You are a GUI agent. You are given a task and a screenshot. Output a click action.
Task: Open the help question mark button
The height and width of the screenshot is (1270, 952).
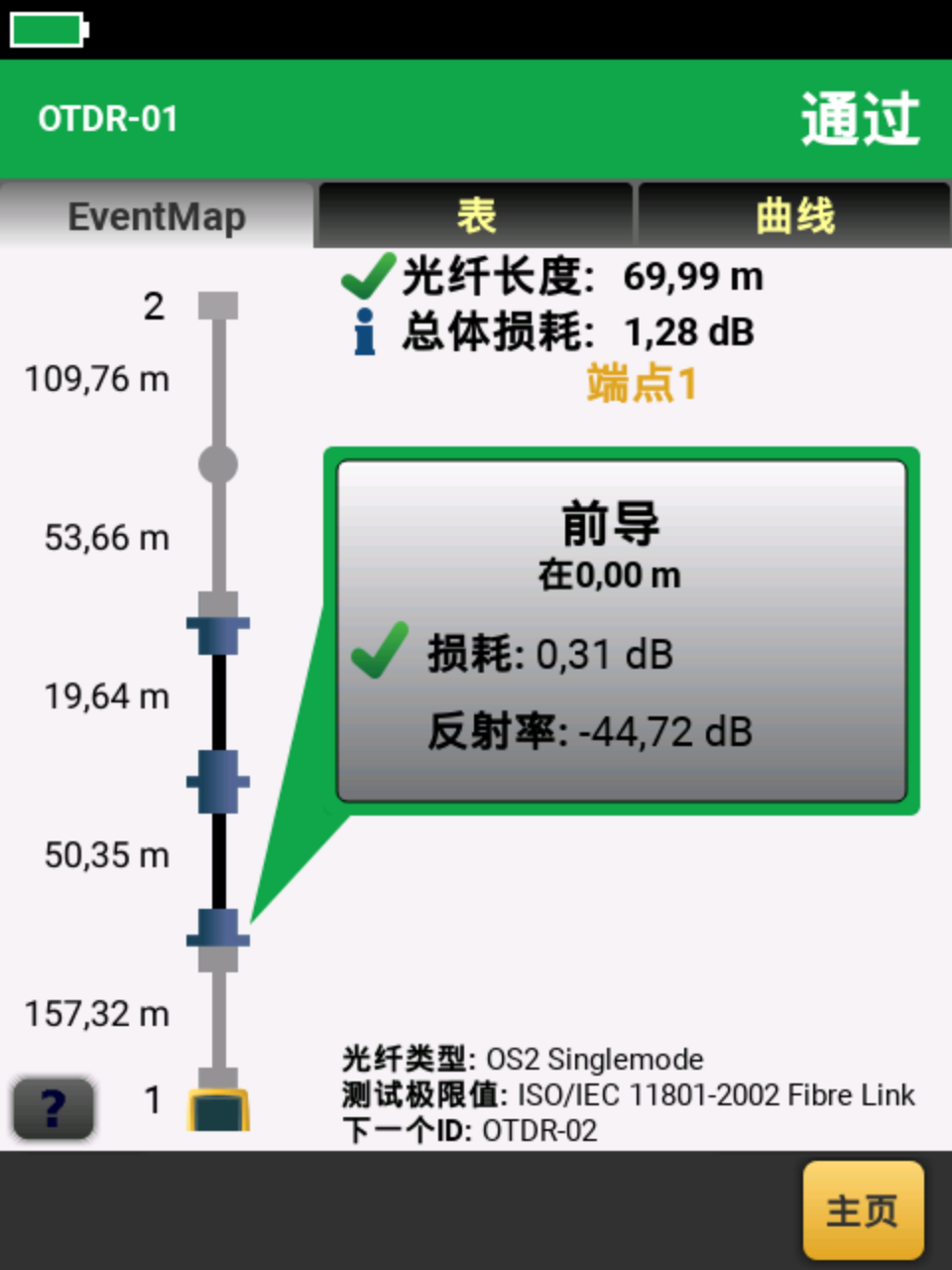[x=54, y=1107]
